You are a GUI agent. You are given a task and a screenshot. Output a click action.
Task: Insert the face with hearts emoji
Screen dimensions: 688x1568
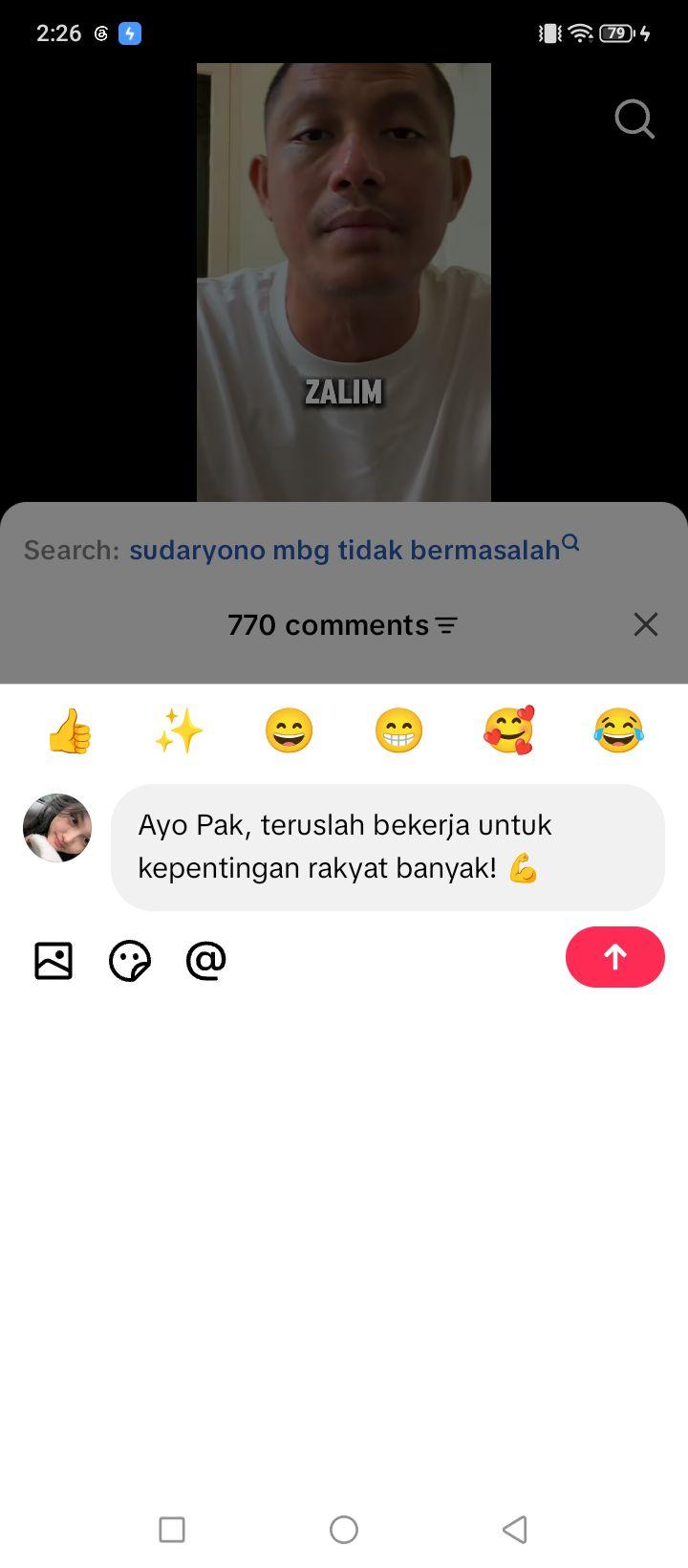(x=508, y=731)
